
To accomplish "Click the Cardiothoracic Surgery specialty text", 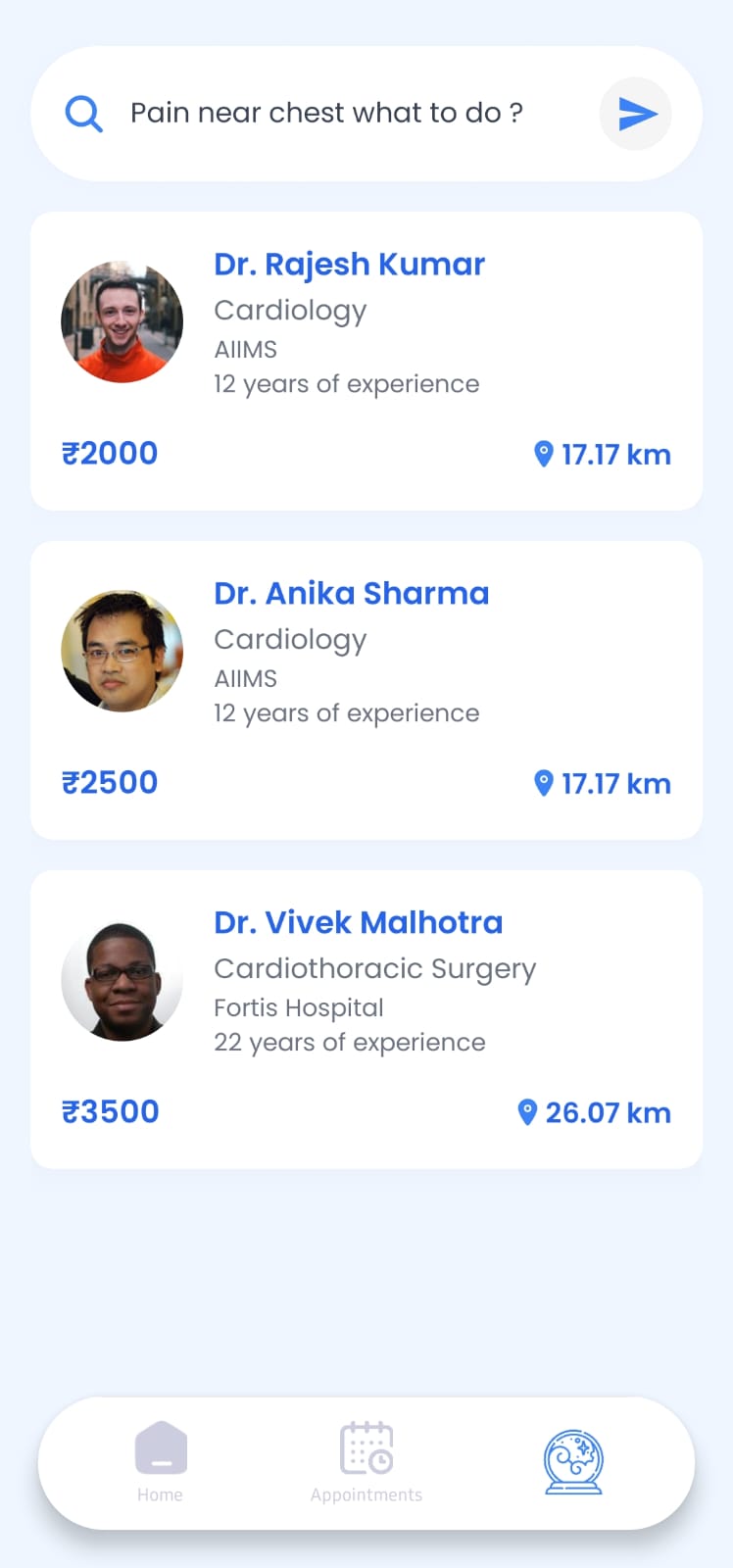I will (x=375, y=968).
